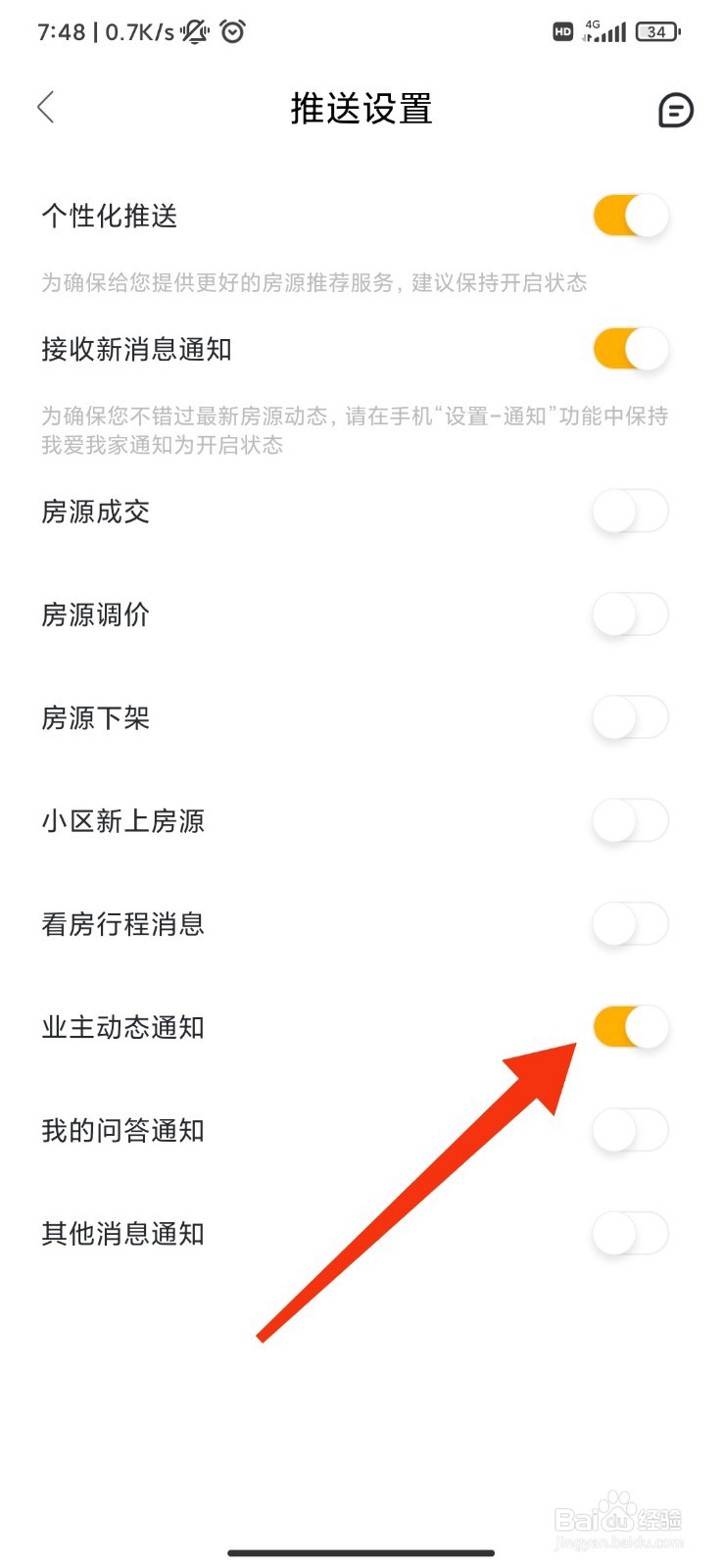Enable 房源下架 notifications
The height and width of the screenshot is (1568, 723).
point(631,718)
